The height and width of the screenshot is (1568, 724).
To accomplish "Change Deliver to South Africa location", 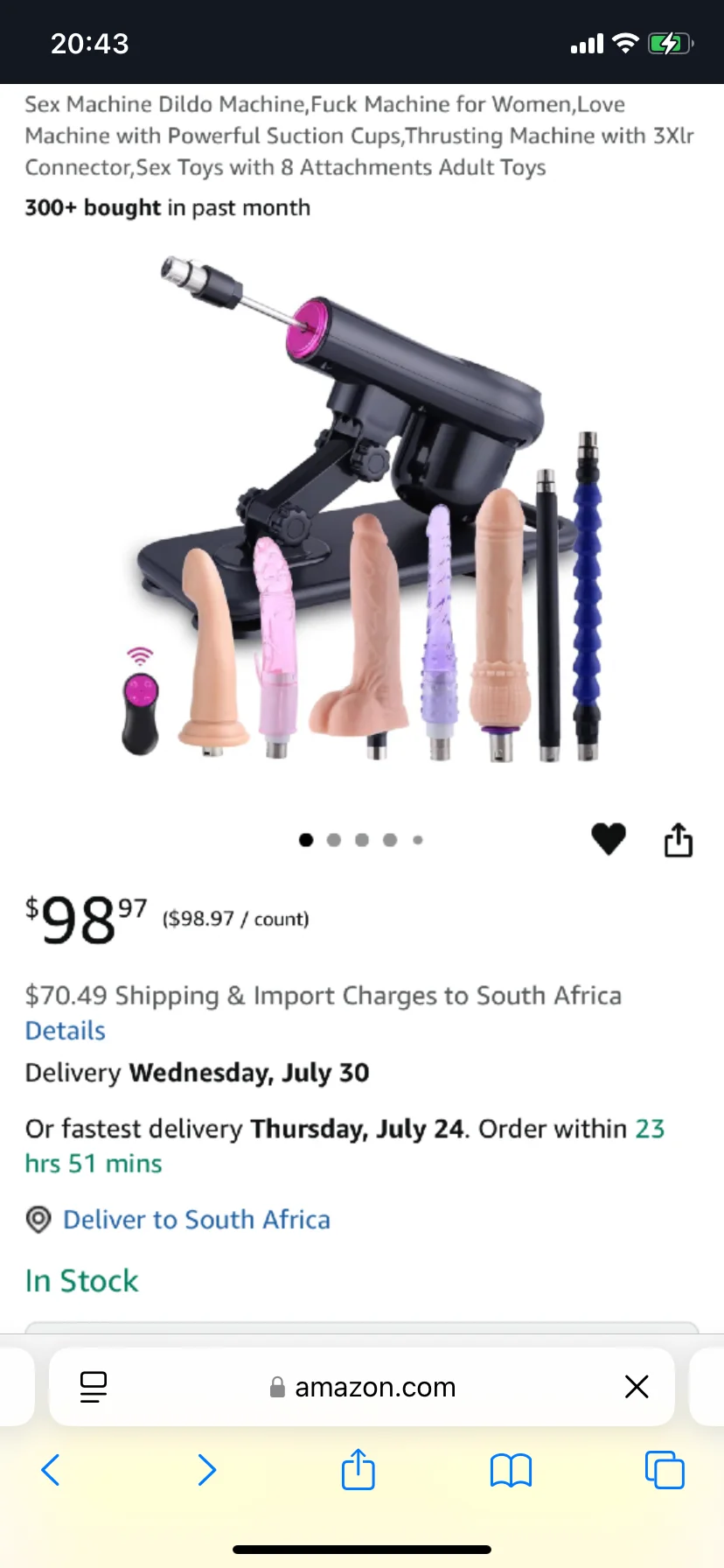I will coord(196,1220).
